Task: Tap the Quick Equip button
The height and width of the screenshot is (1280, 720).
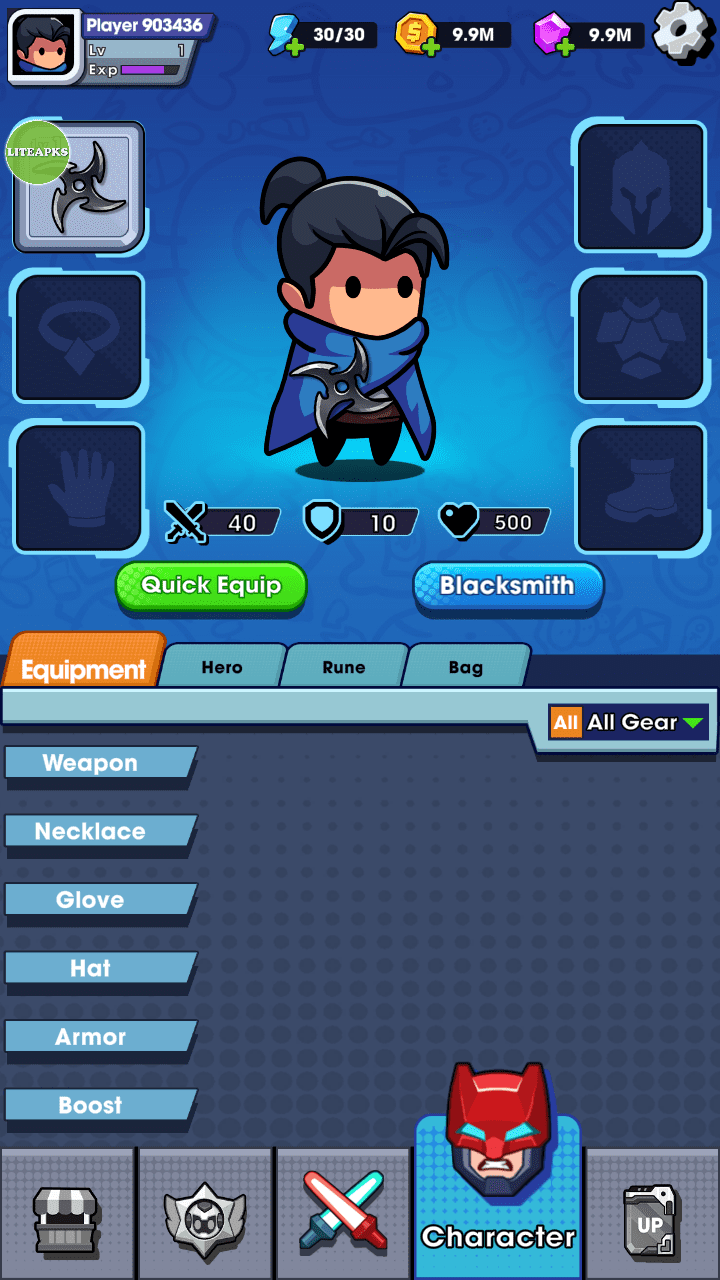Action: [x=210, y=586]
